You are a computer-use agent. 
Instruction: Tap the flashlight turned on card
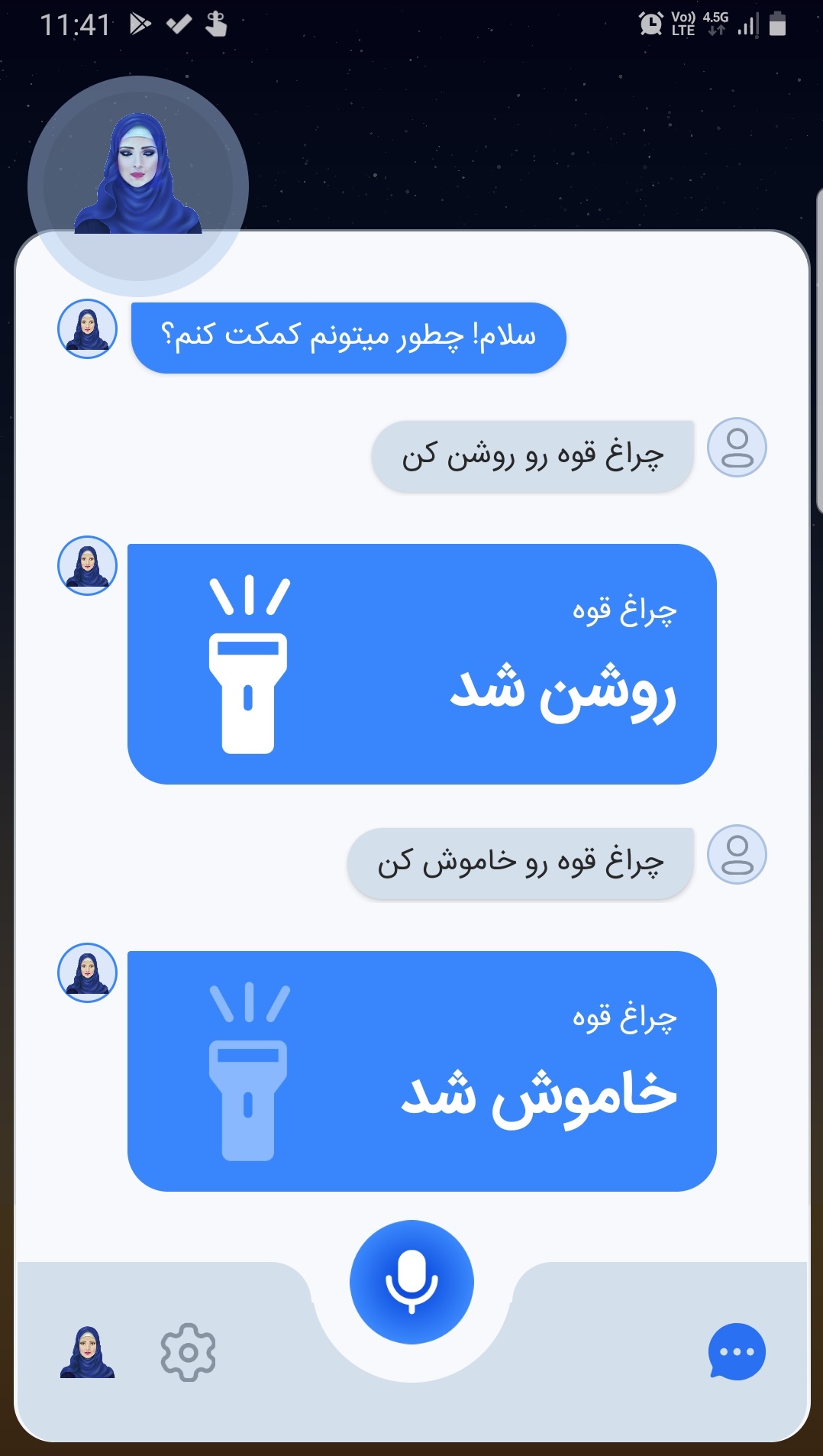click(x=421, y=664)
